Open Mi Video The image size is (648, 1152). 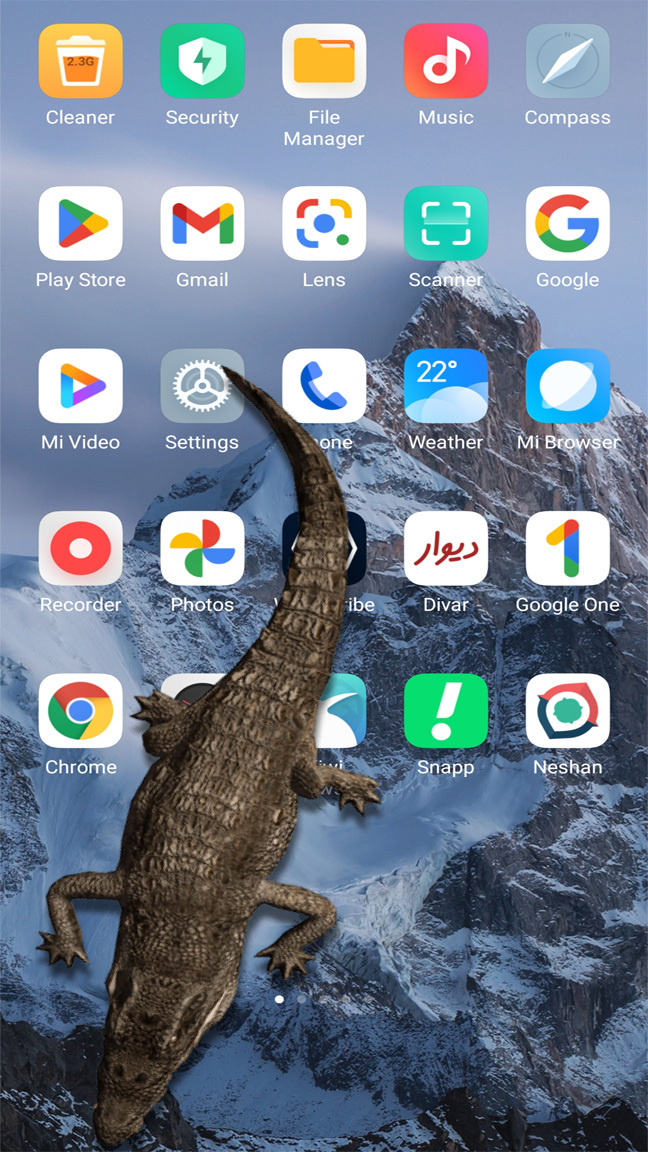[x=80, y=386]
